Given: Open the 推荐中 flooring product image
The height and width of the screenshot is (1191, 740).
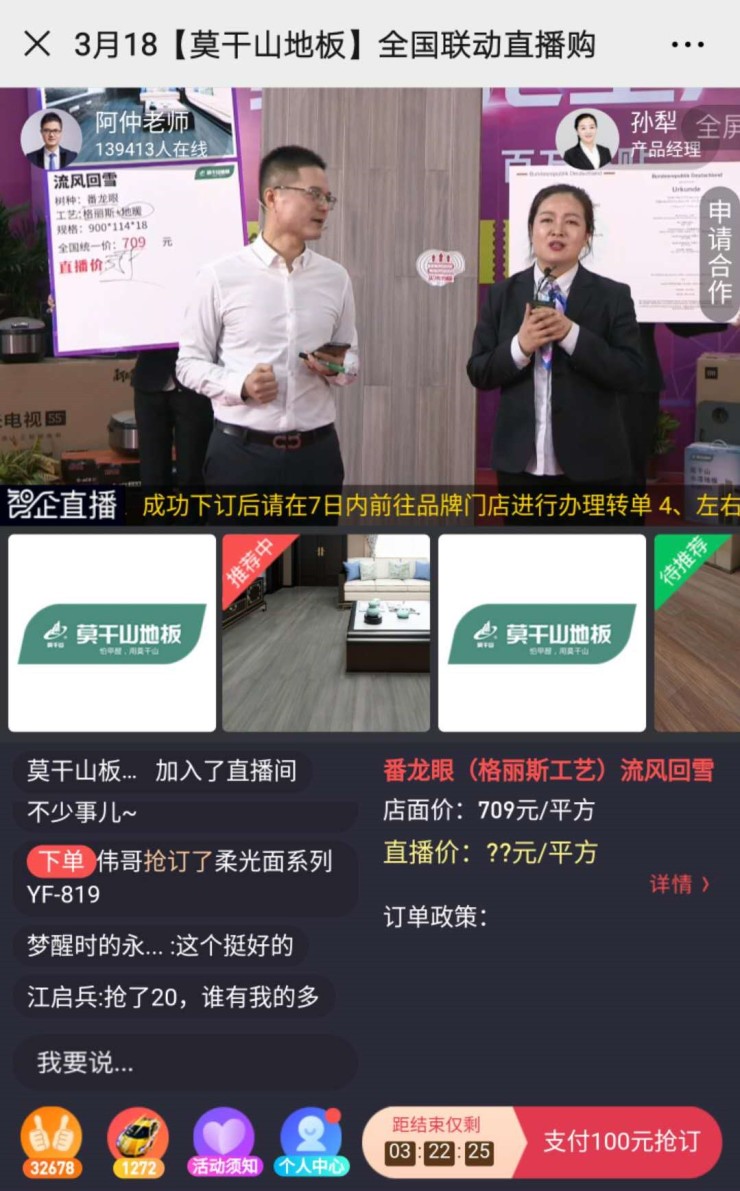Looking at the screenshot, I should (x=326, y=632).
